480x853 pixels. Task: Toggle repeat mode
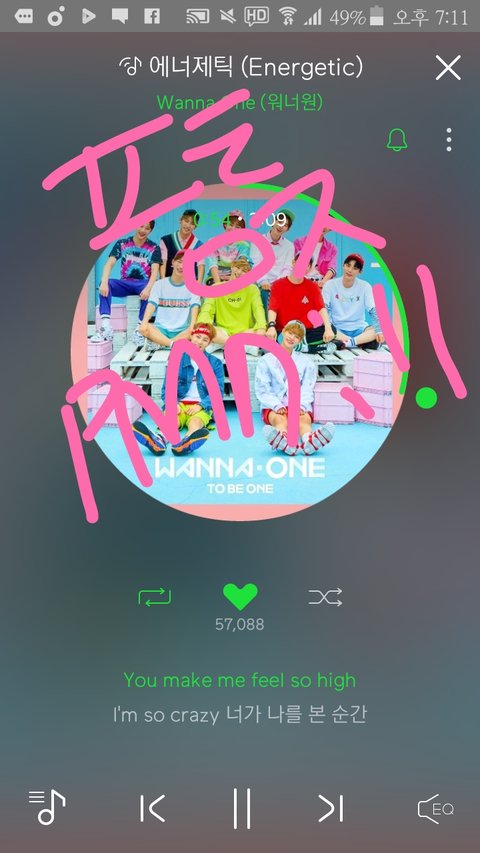click(155, 597)
